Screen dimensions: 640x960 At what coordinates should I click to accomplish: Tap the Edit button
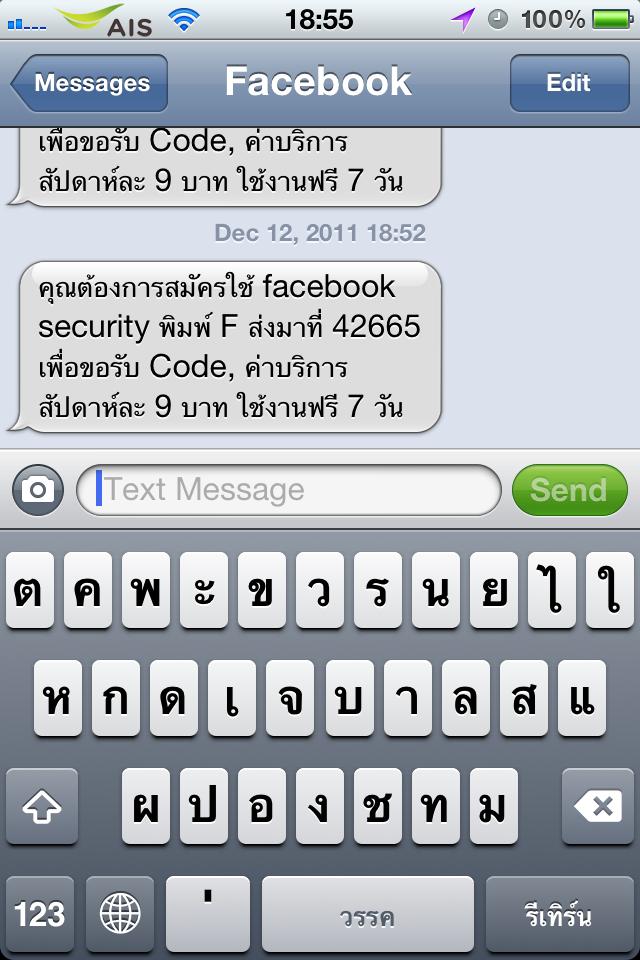[568, 83]
